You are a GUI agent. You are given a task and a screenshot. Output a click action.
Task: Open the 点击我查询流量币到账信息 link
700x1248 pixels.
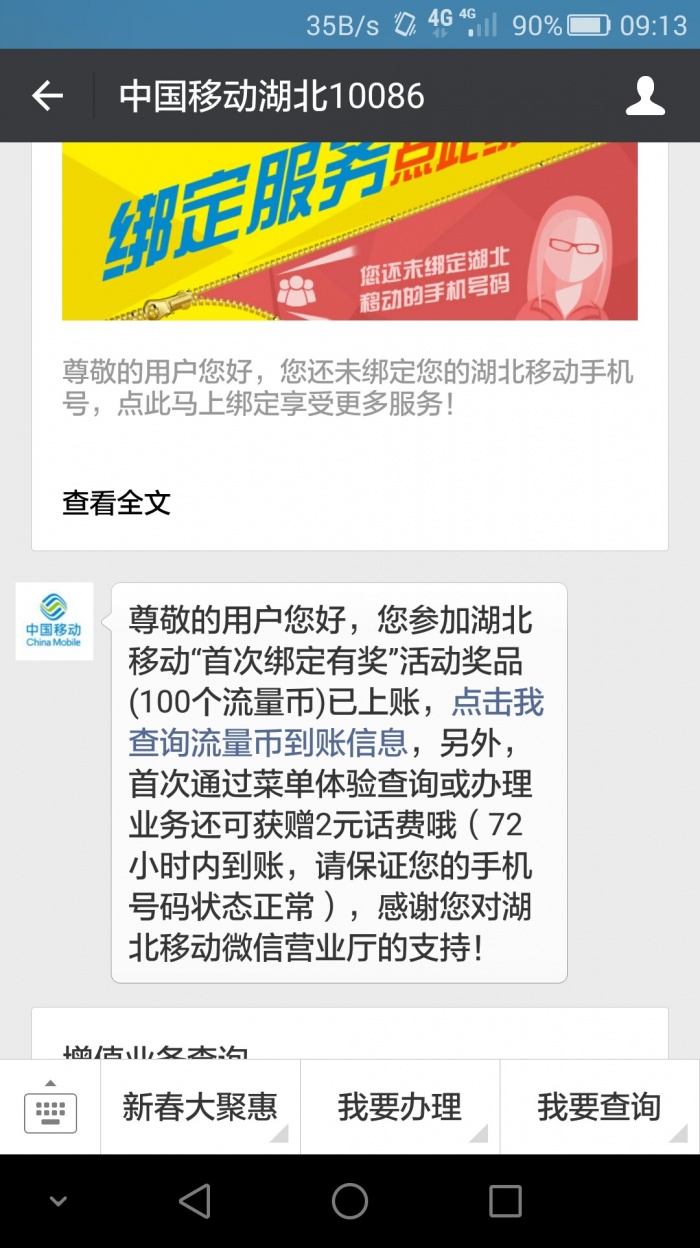tap(336, 722)
